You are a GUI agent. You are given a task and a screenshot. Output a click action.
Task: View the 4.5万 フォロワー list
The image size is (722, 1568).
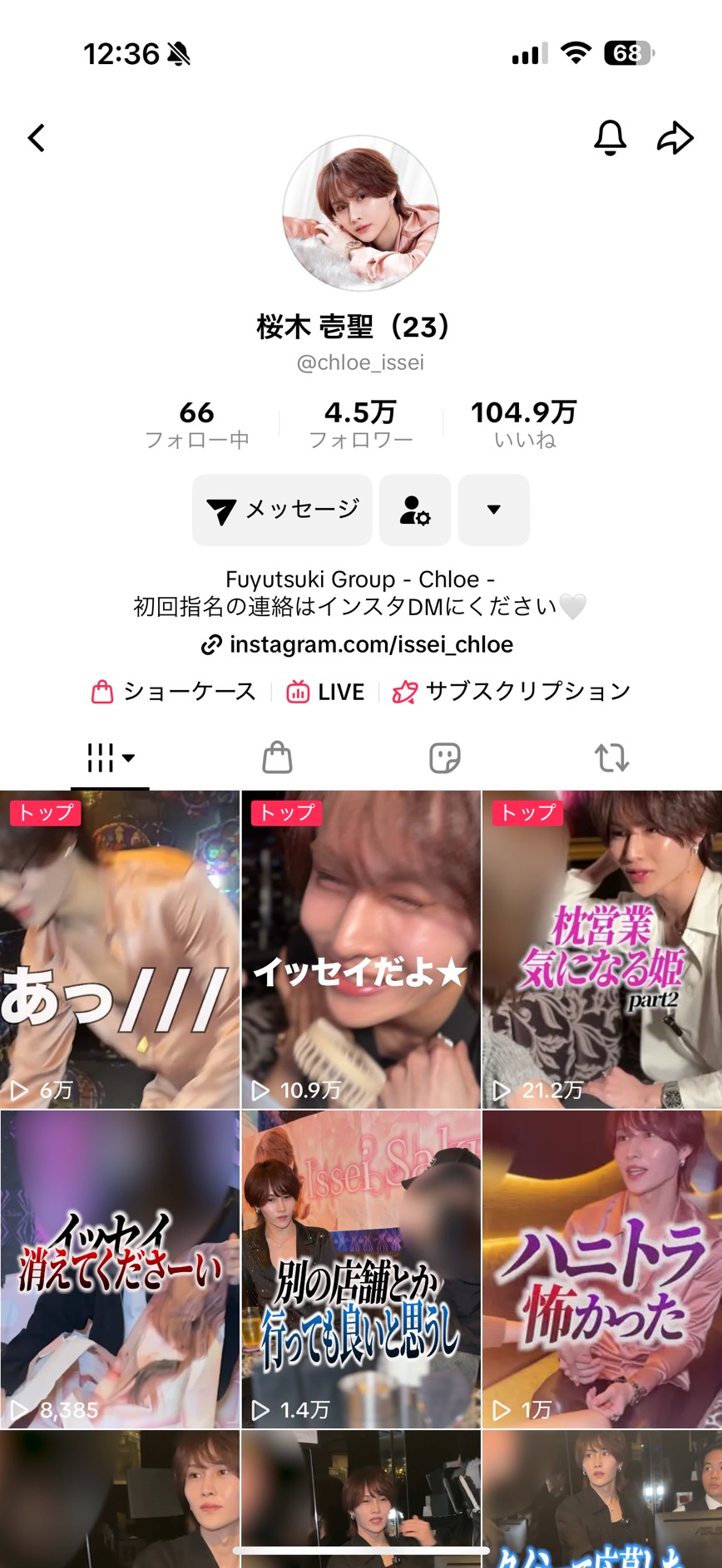[360, 424]
